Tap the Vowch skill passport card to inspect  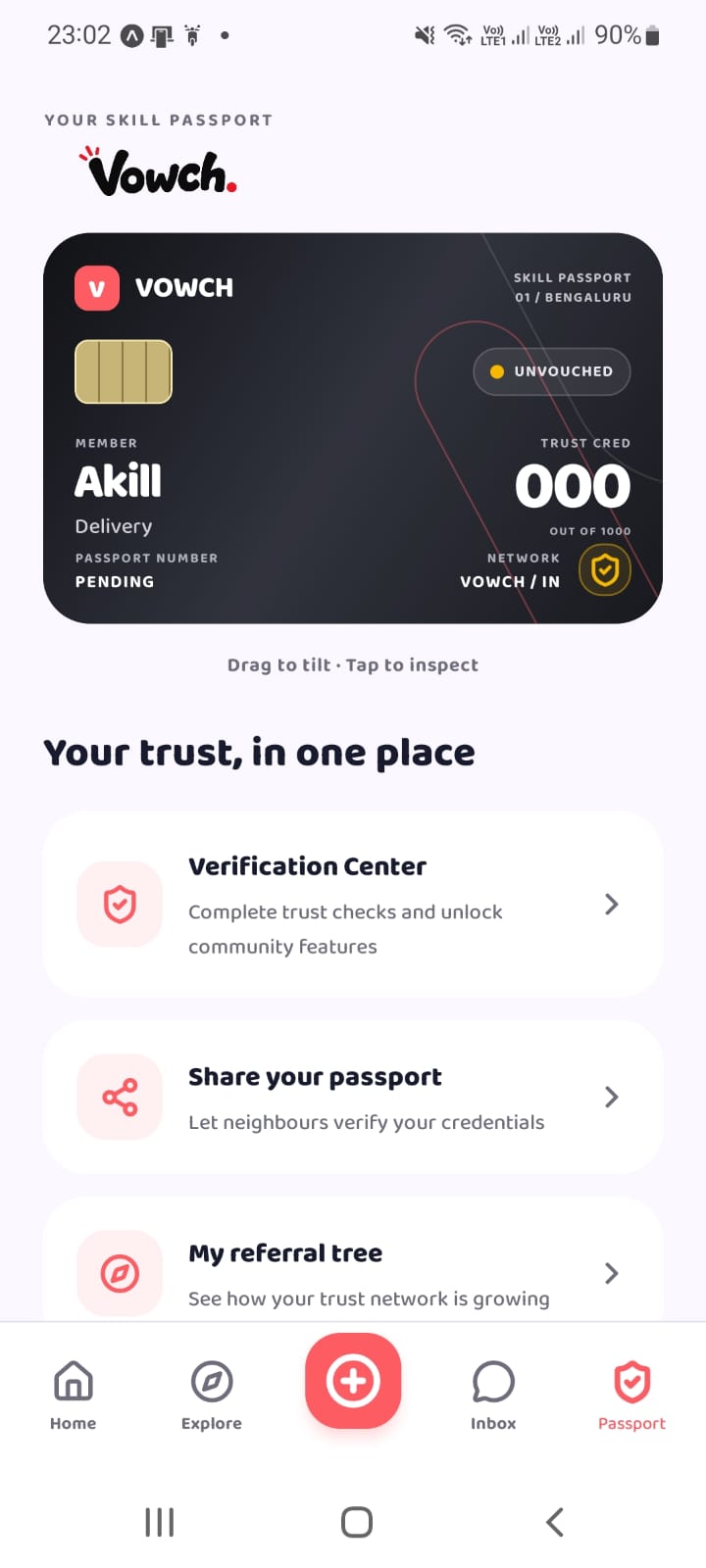point(353,428)
